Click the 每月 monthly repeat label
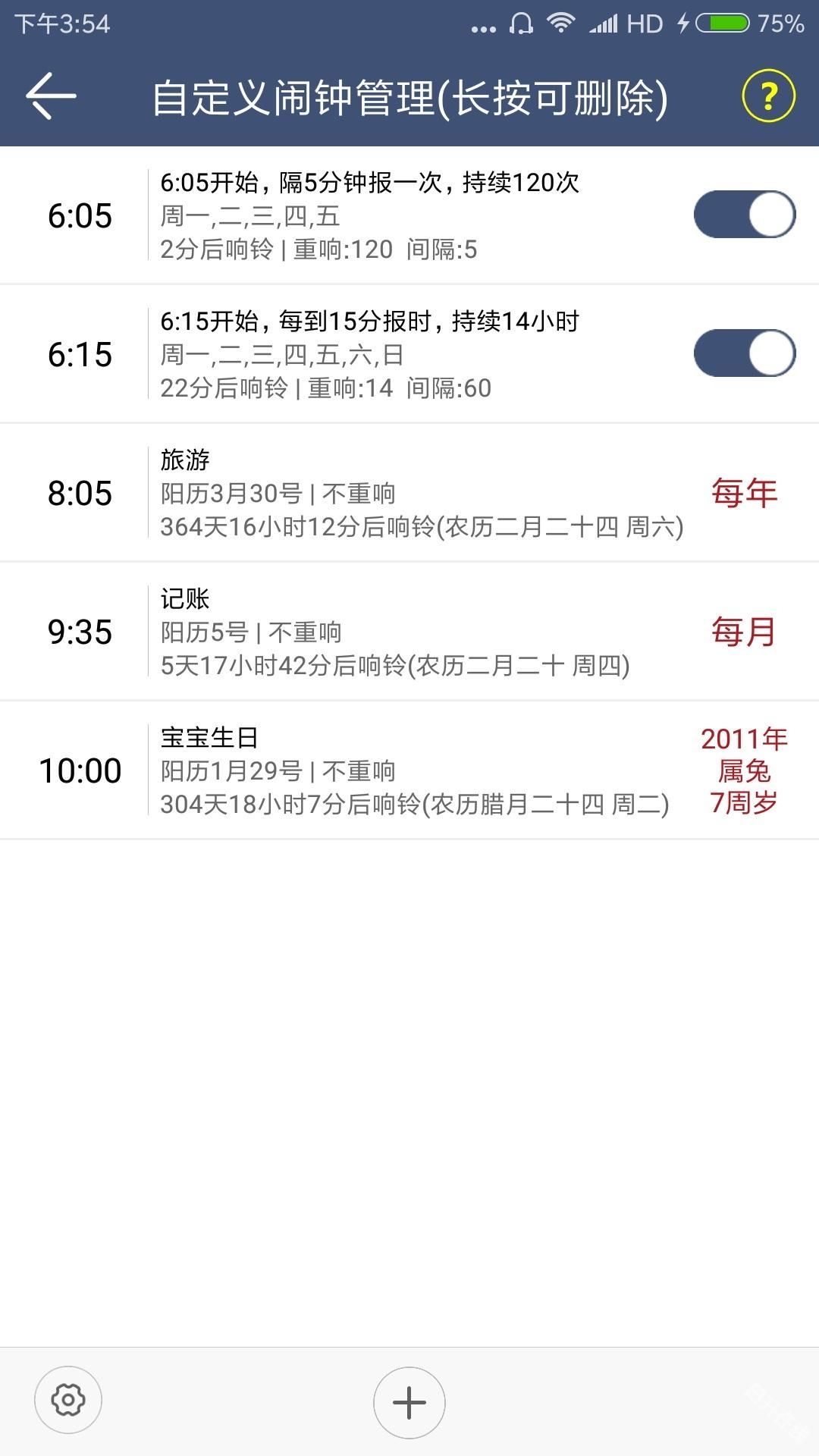The image size is (819, 1456). (x=744, y=631)
